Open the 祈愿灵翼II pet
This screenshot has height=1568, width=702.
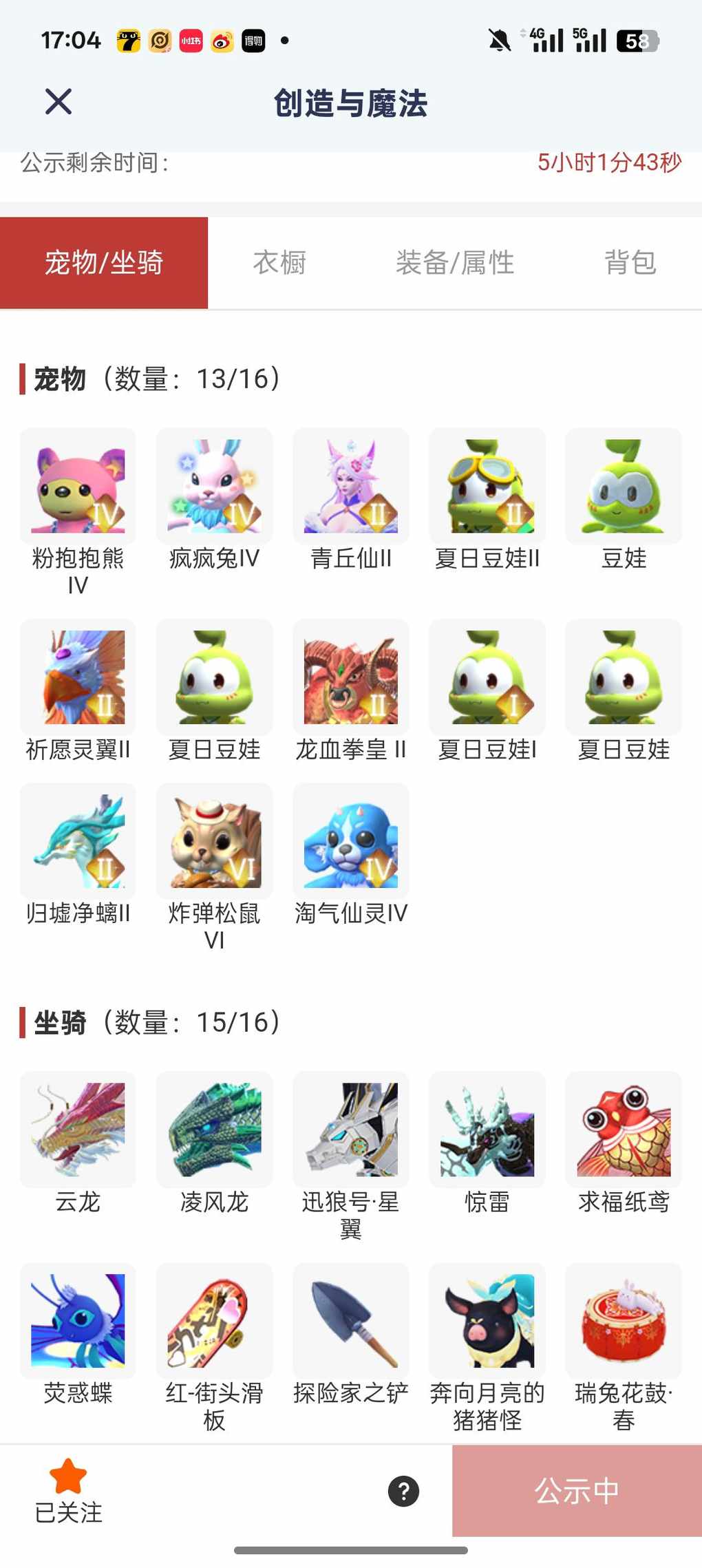pyautogui.click(x=78, y=677)
